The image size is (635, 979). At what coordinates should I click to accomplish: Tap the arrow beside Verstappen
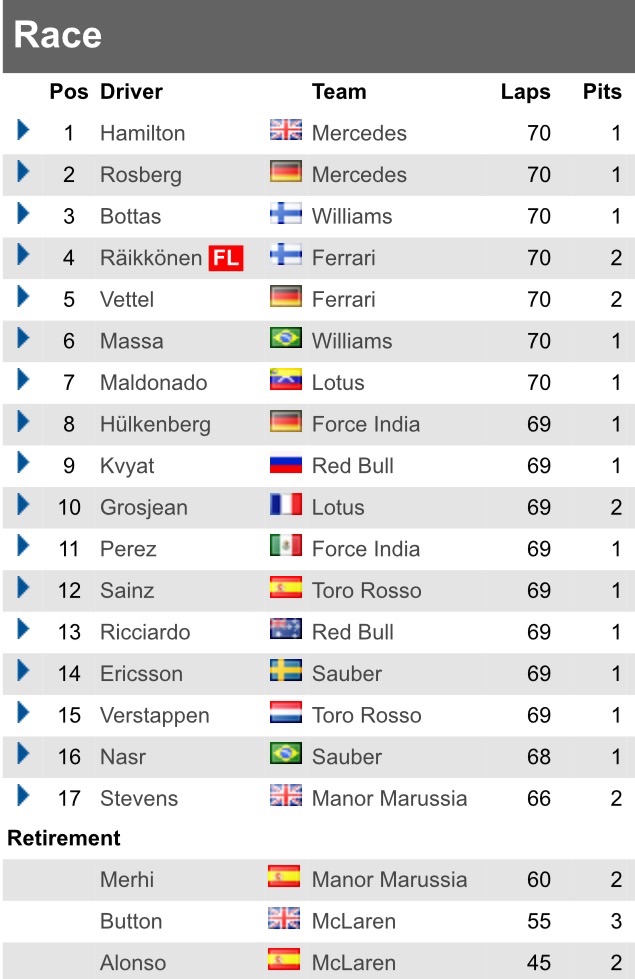[23, 713]
